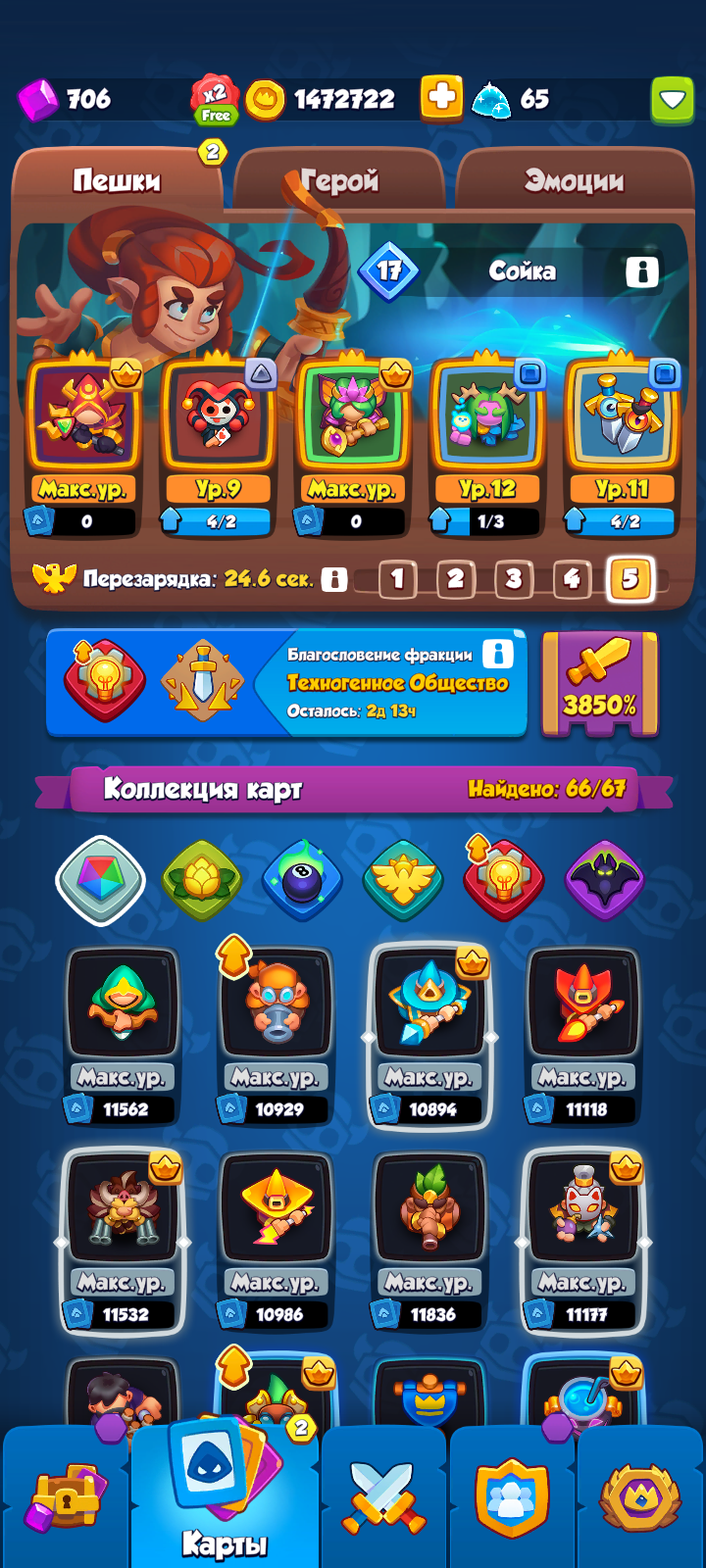Open the collection card with 11836 cards

[429, 1242]
